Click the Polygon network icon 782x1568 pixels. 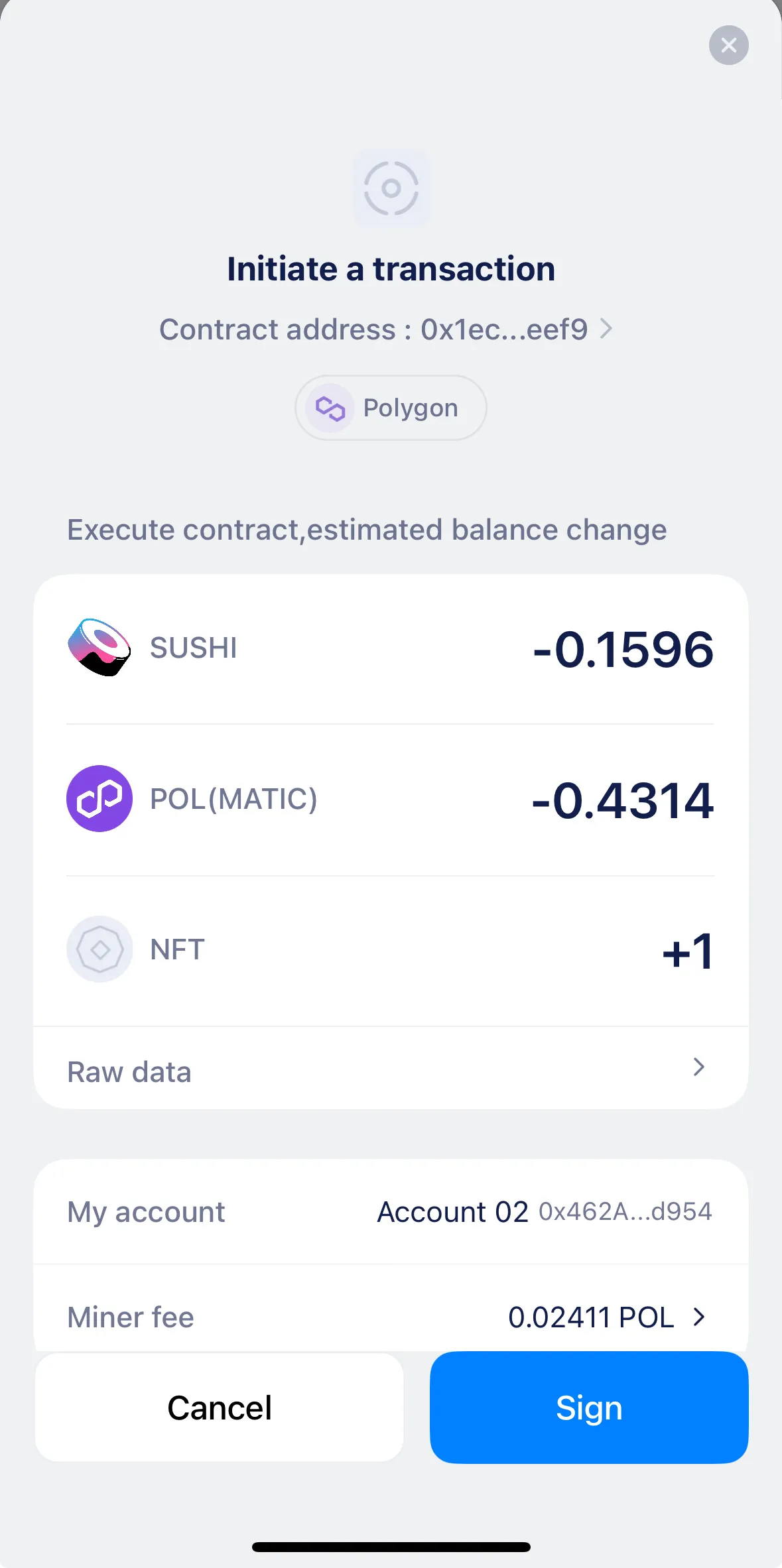point(330,408)
